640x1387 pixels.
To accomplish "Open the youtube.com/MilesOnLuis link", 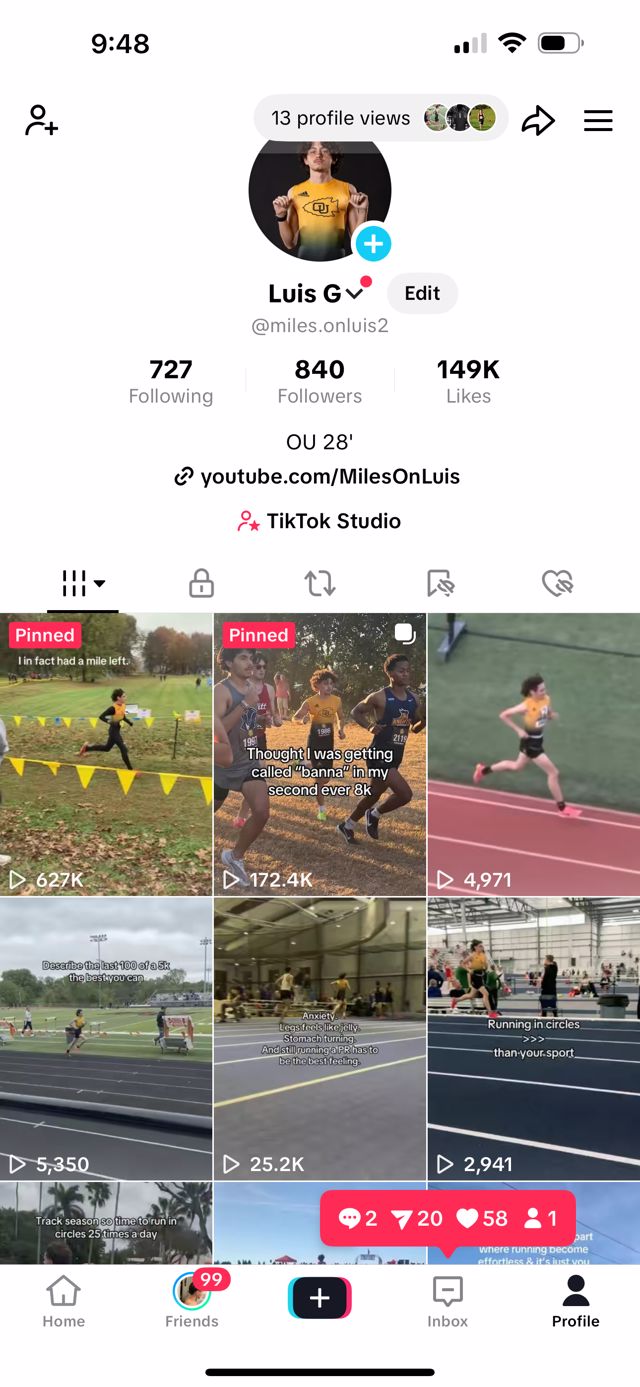I will (x=318, y=477).
